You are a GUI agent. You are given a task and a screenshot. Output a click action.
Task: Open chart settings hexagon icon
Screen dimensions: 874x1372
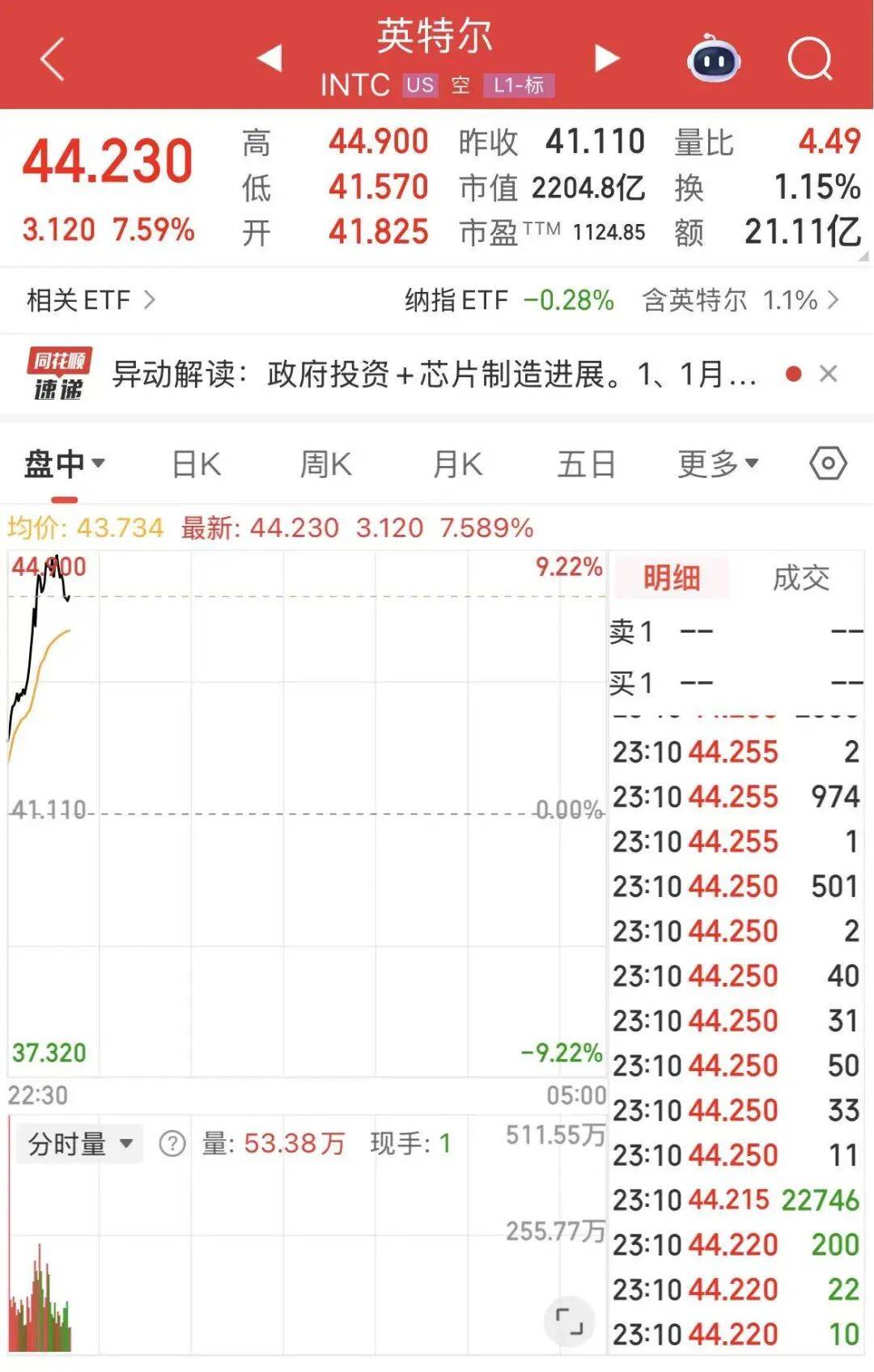point(828,464)
